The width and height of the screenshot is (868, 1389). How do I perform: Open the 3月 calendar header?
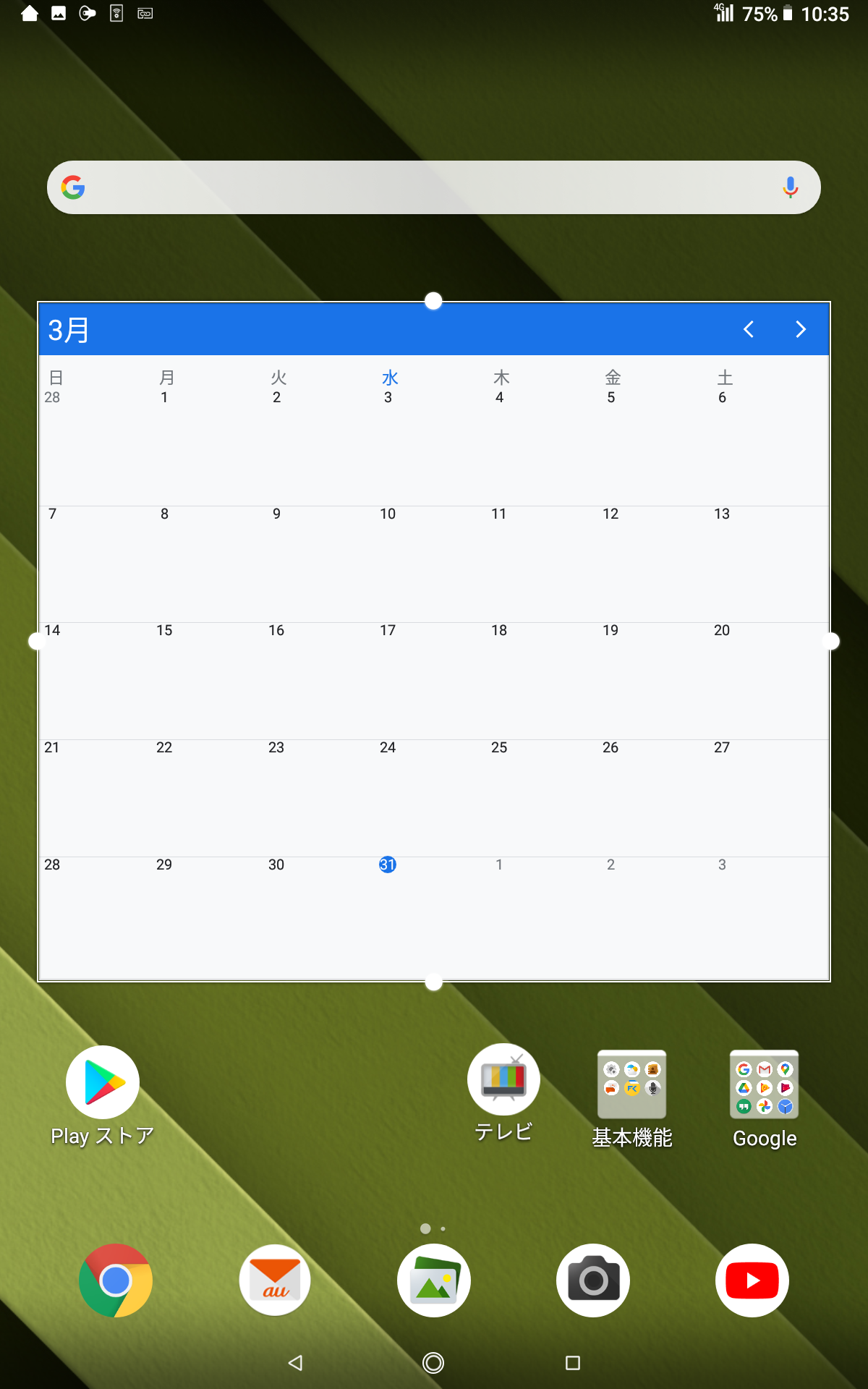click(x=69, y=330)
